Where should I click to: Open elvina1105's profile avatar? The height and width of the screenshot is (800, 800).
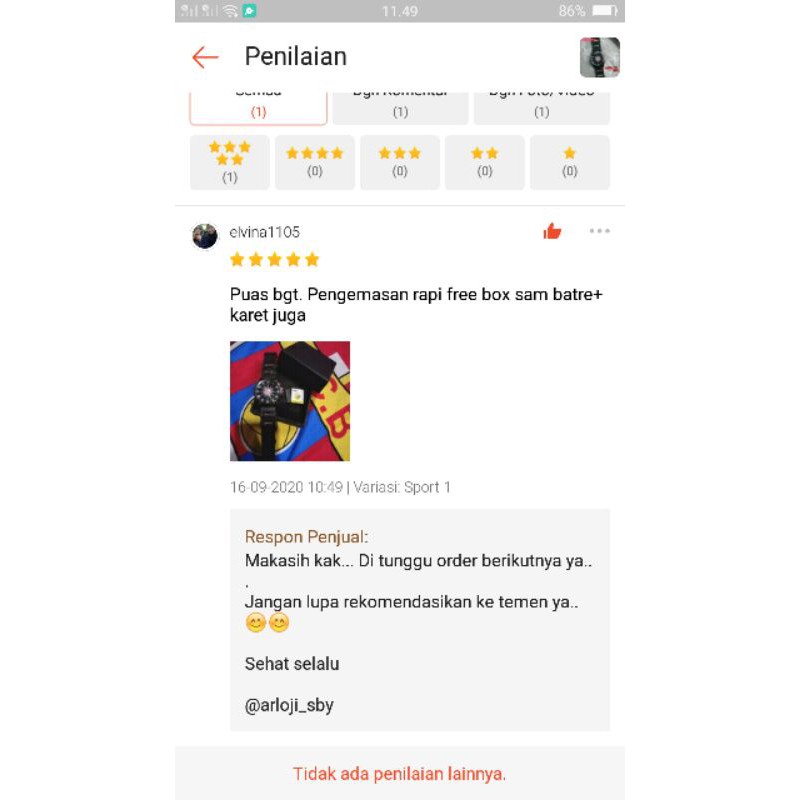(205, 236)
